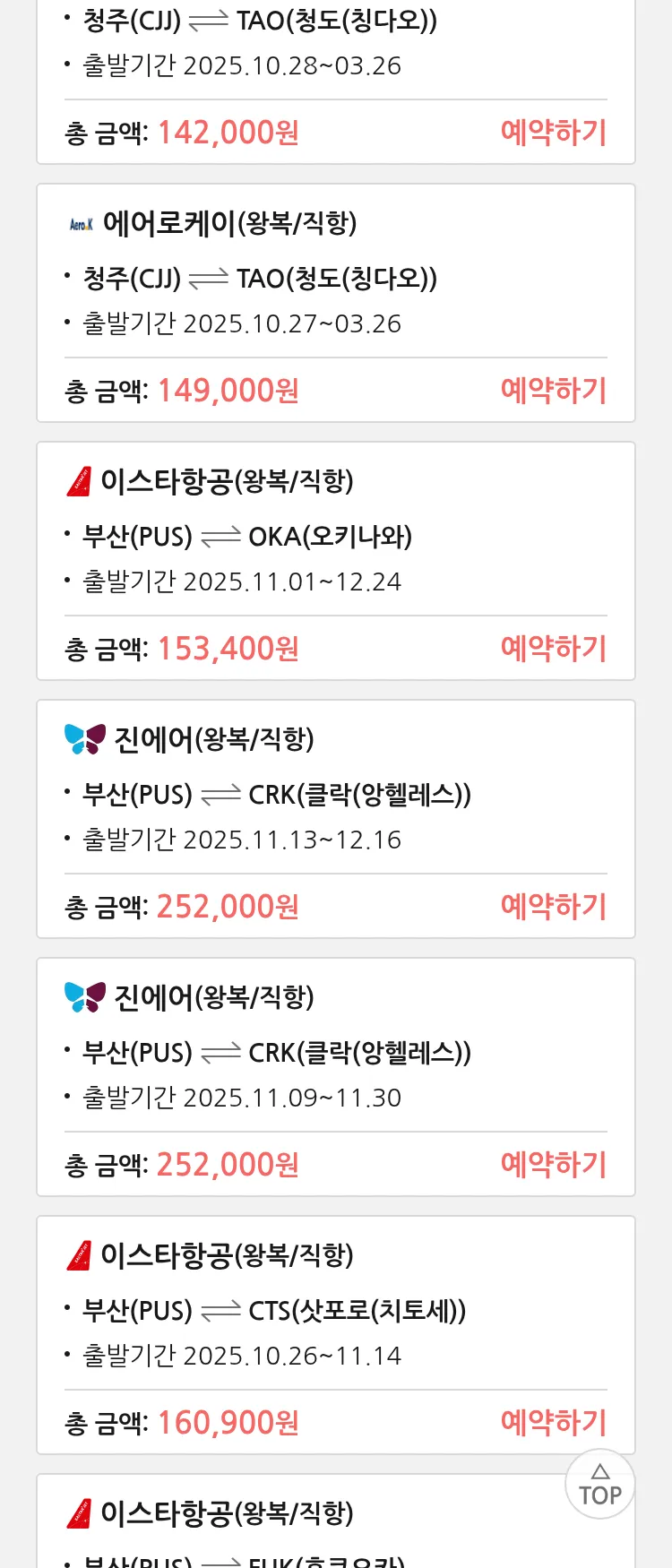Book 진에어 Clark flight departing 11.09~11.30
This screenshot has width=672, height=1568.
553,1165
